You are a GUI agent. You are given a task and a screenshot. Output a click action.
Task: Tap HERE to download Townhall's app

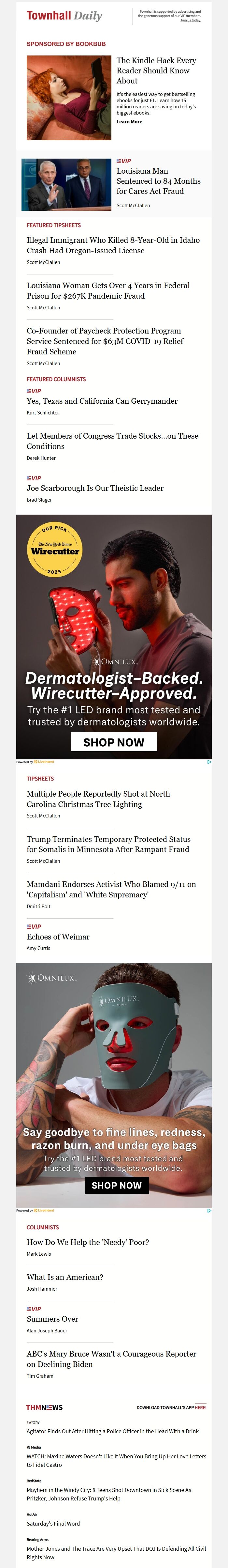coord(200,1407)
